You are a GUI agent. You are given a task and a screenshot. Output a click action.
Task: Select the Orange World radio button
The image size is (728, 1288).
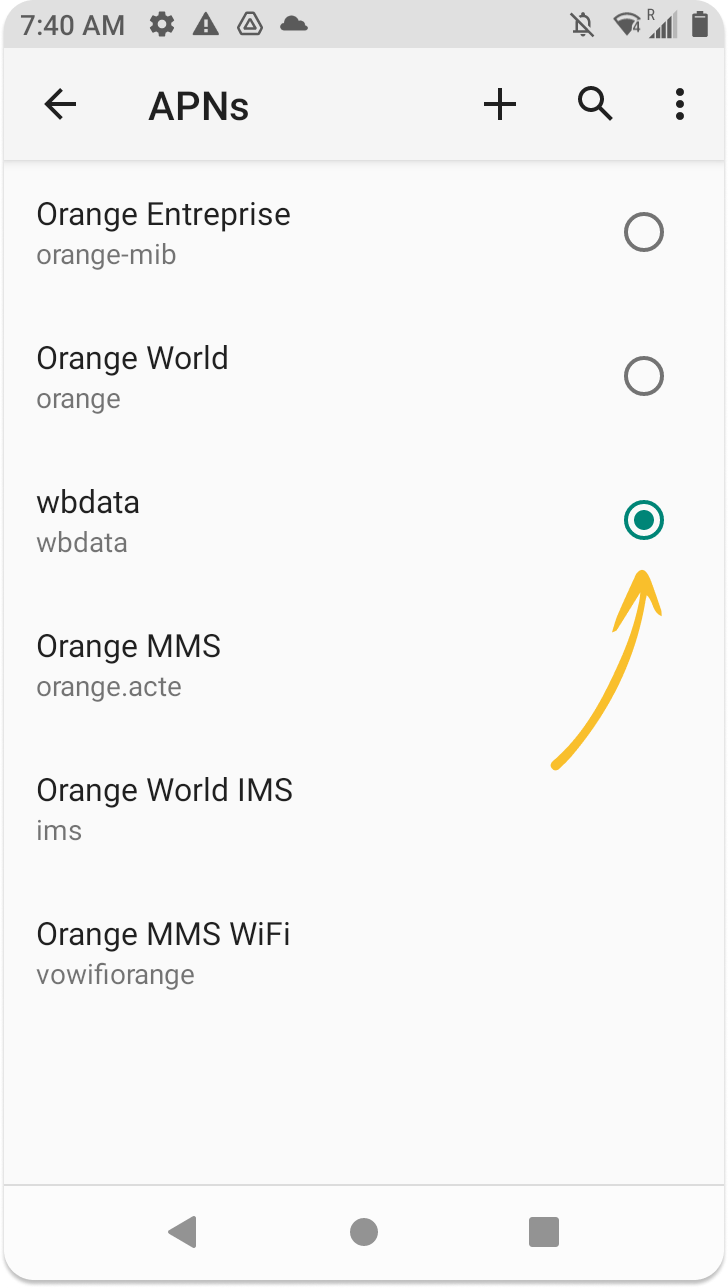643,377
